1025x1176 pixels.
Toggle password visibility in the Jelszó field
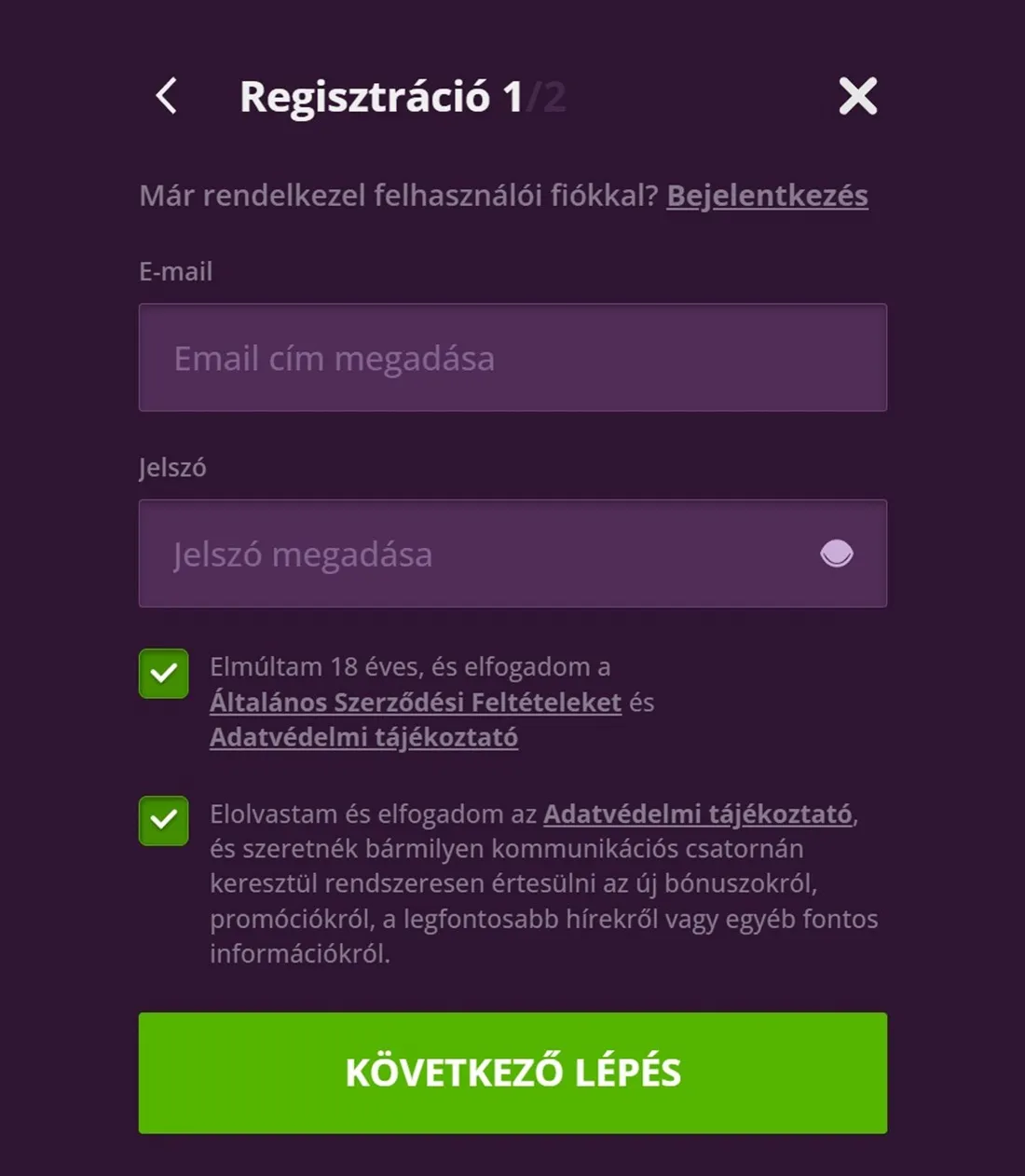pyautogui.click(x=838, y=554)
